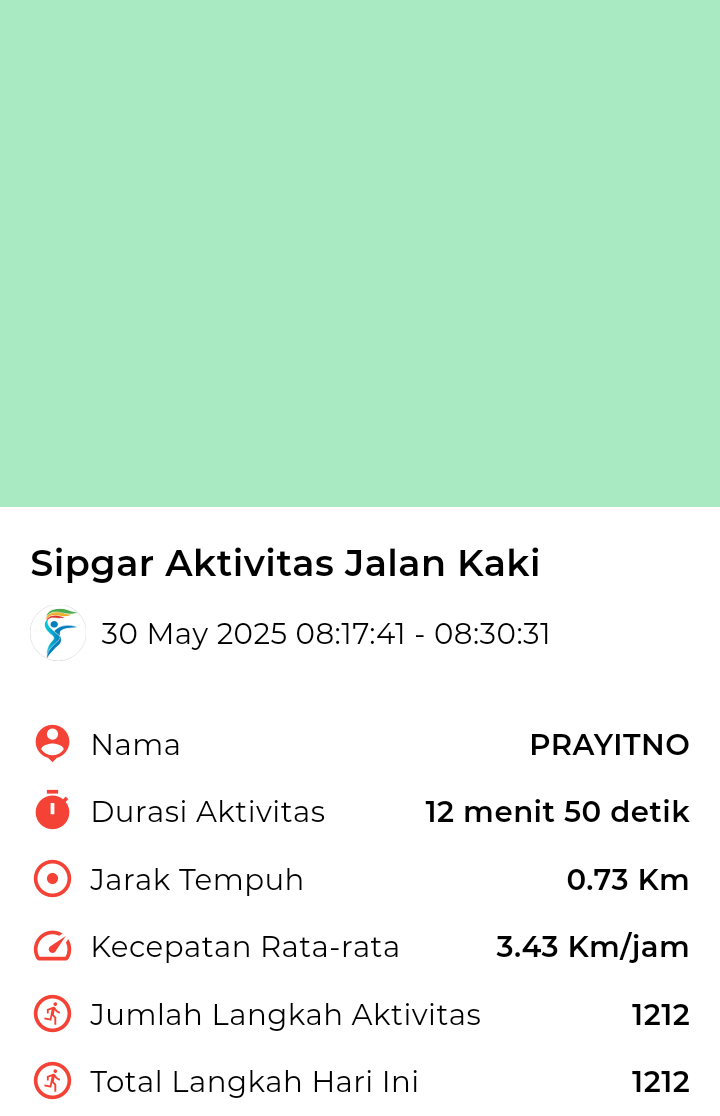This screenshot has height=1116, width=720.
Task: Click the stopwatch icon for Durasi Aktivitas
Action: (51, 810)
